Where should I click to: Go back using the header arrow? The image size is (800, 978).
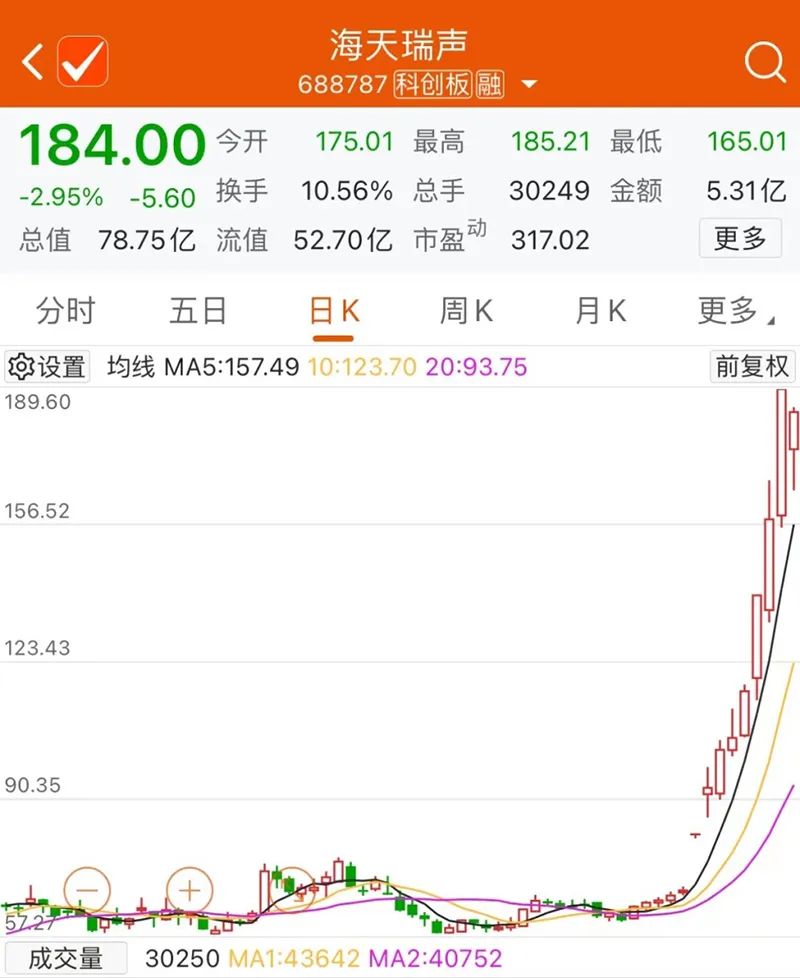click(x=32, y=62)
